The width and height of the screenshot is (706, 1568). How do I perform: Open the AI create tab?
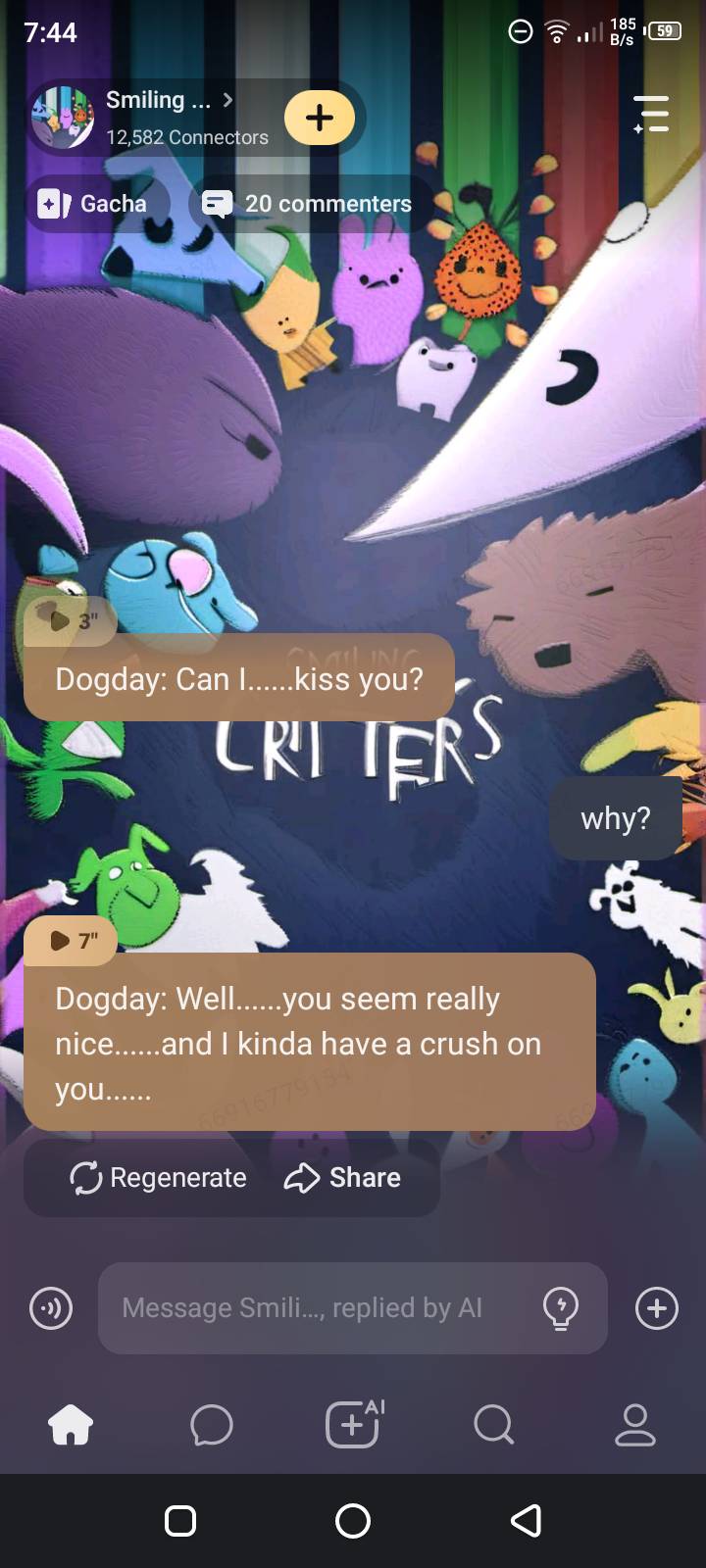pyautogui.click(x=353, y=1425)
